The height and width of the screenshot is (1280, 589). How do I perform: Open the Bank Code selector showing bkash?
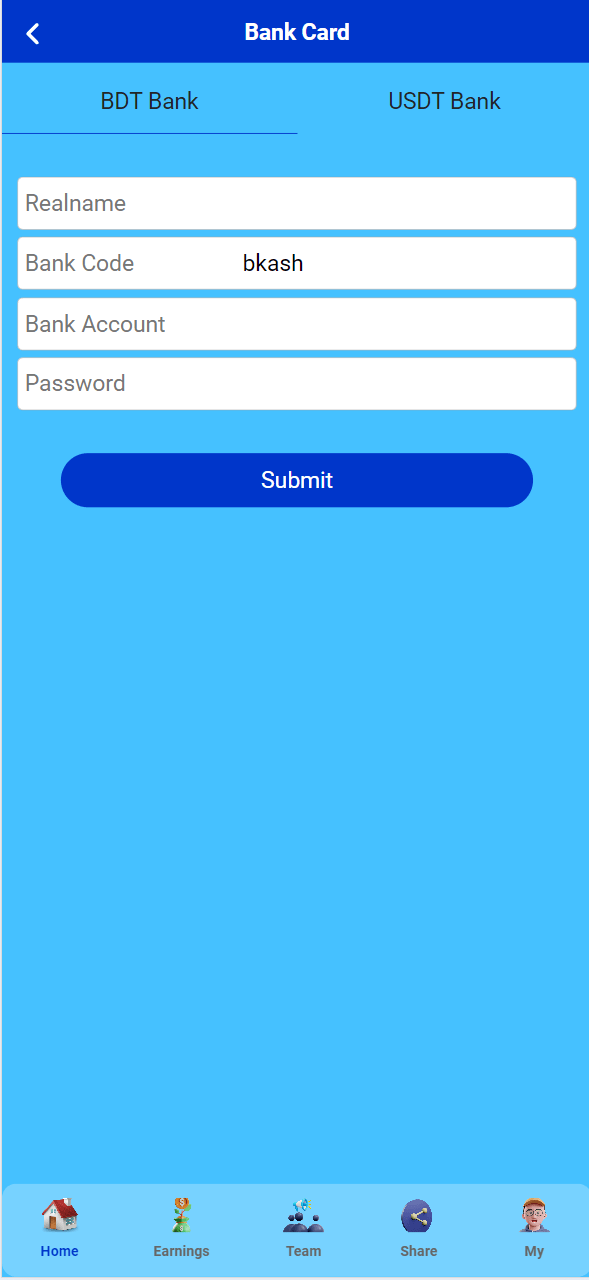tap(297, 263)
